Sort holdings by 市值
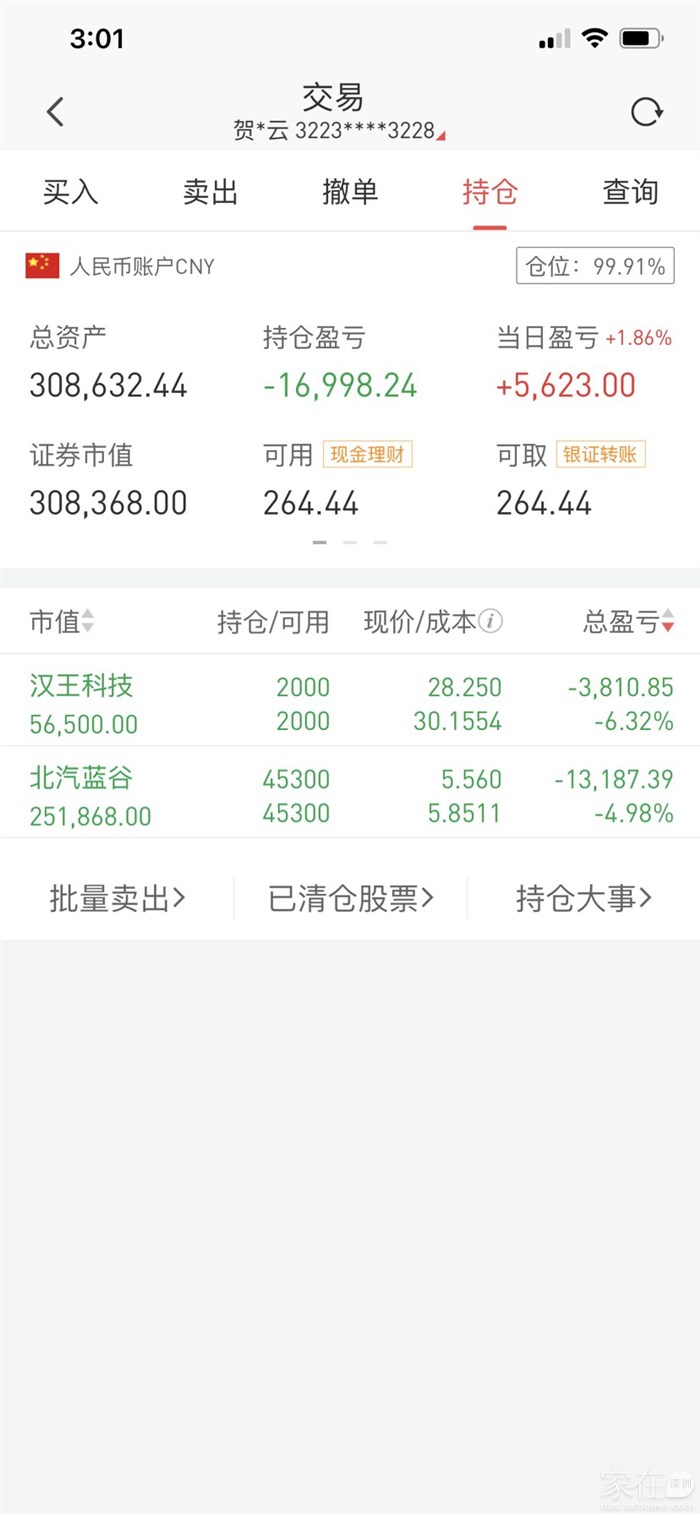The height and width of the screenshot is (1514, 700). [x=62, y=622]
